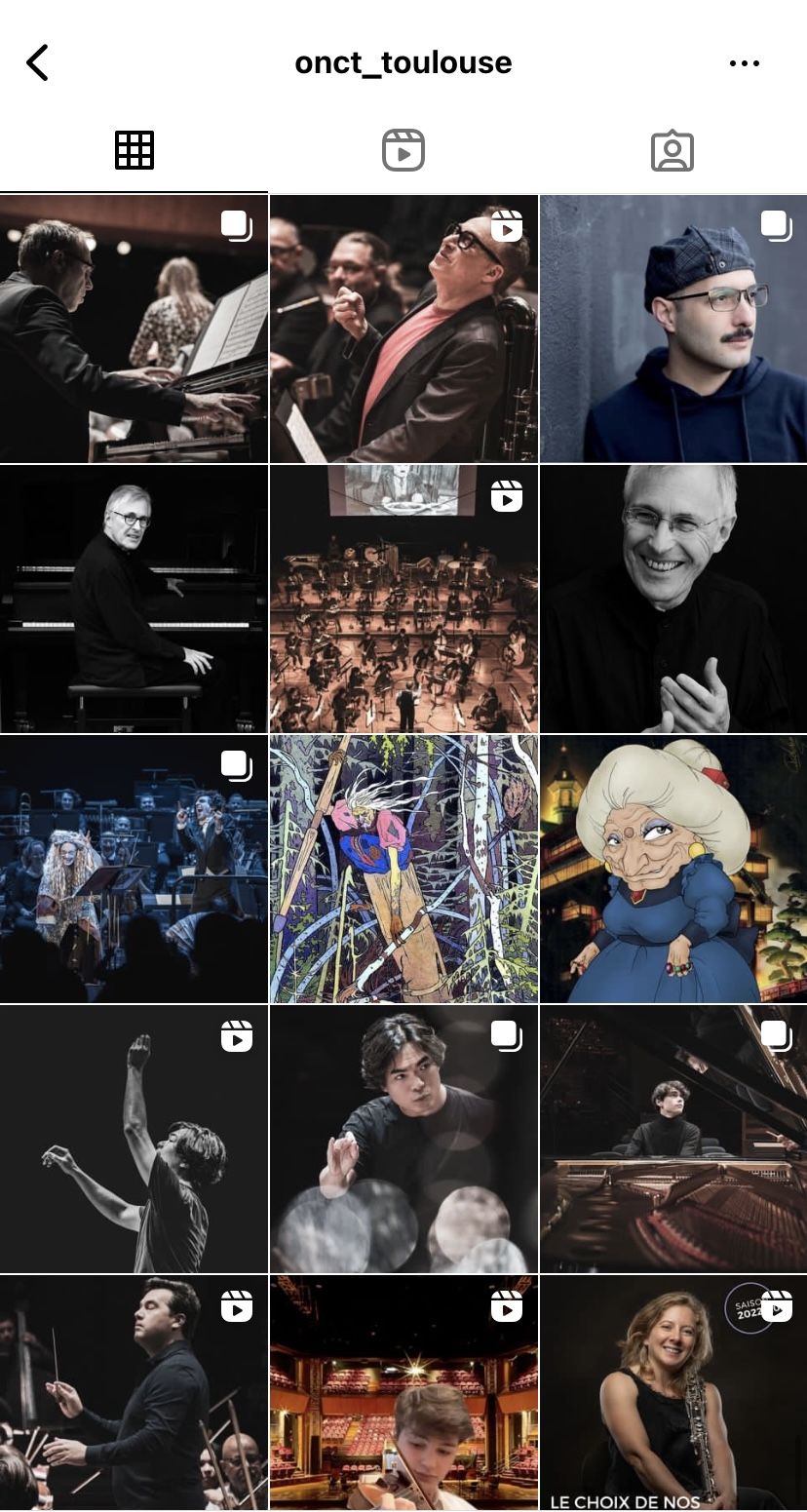Viewport: 807px width, 1512px height.
Task: Open the Le Choix De Nos reel
Action: pyautogui.click(x=673, y=1394)
